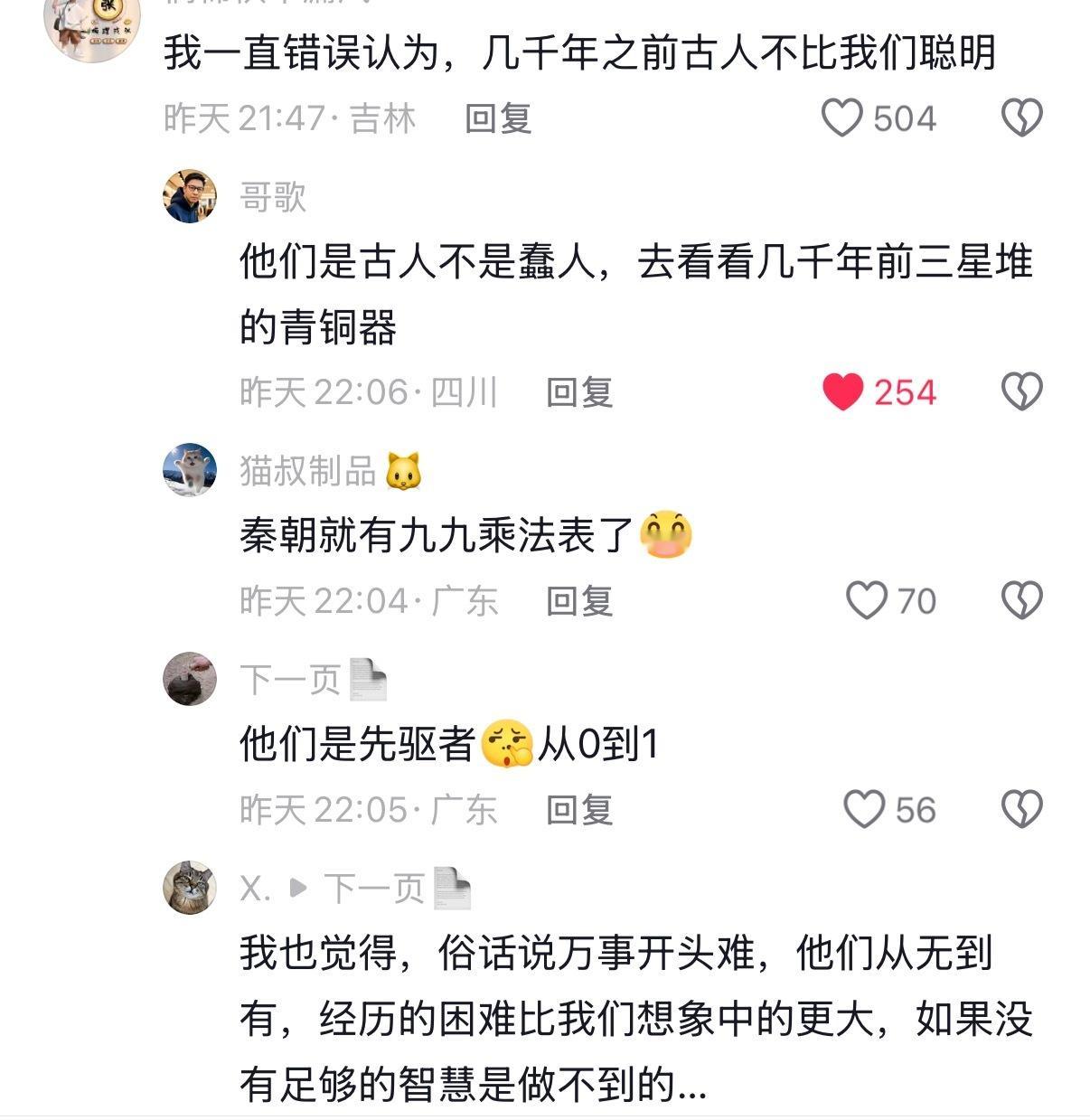The height and width of the screenshot is (1120, 1090).
Task: Dislike 哥歌's bronze artifacts comment
Action: coord(1022,392)
